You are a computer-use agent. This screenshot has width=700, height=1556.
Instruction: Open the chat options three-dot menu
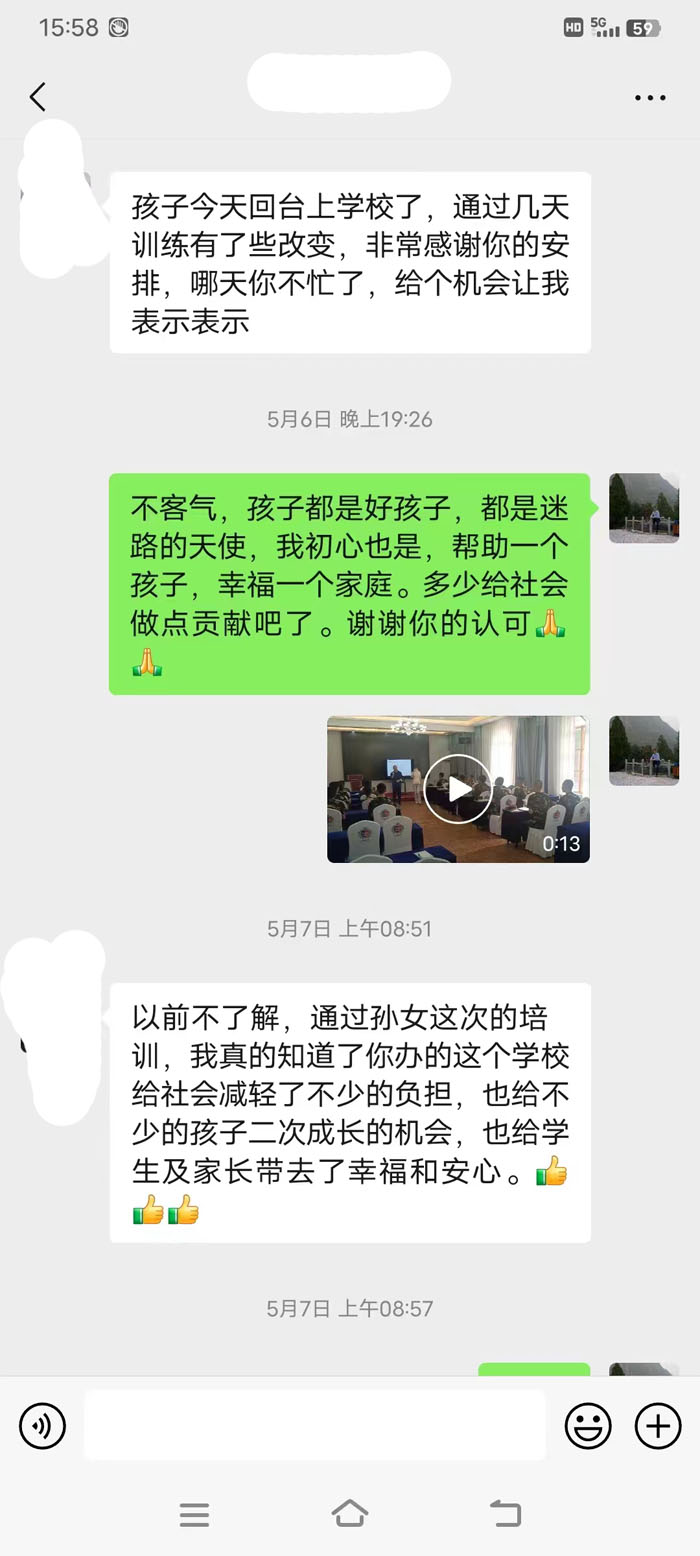[650, 98]
